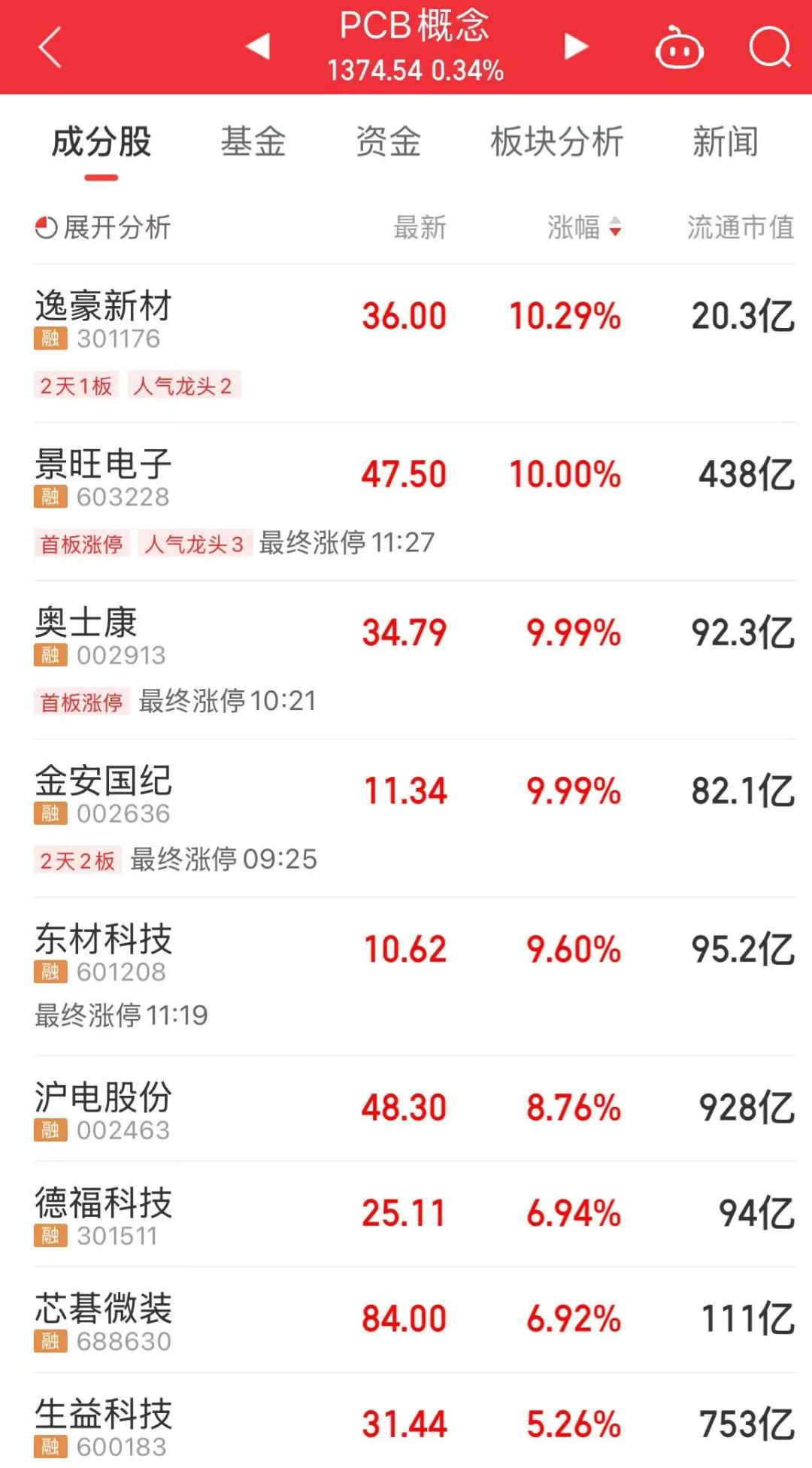Switch to the 基金 tab

coord(253,142)
